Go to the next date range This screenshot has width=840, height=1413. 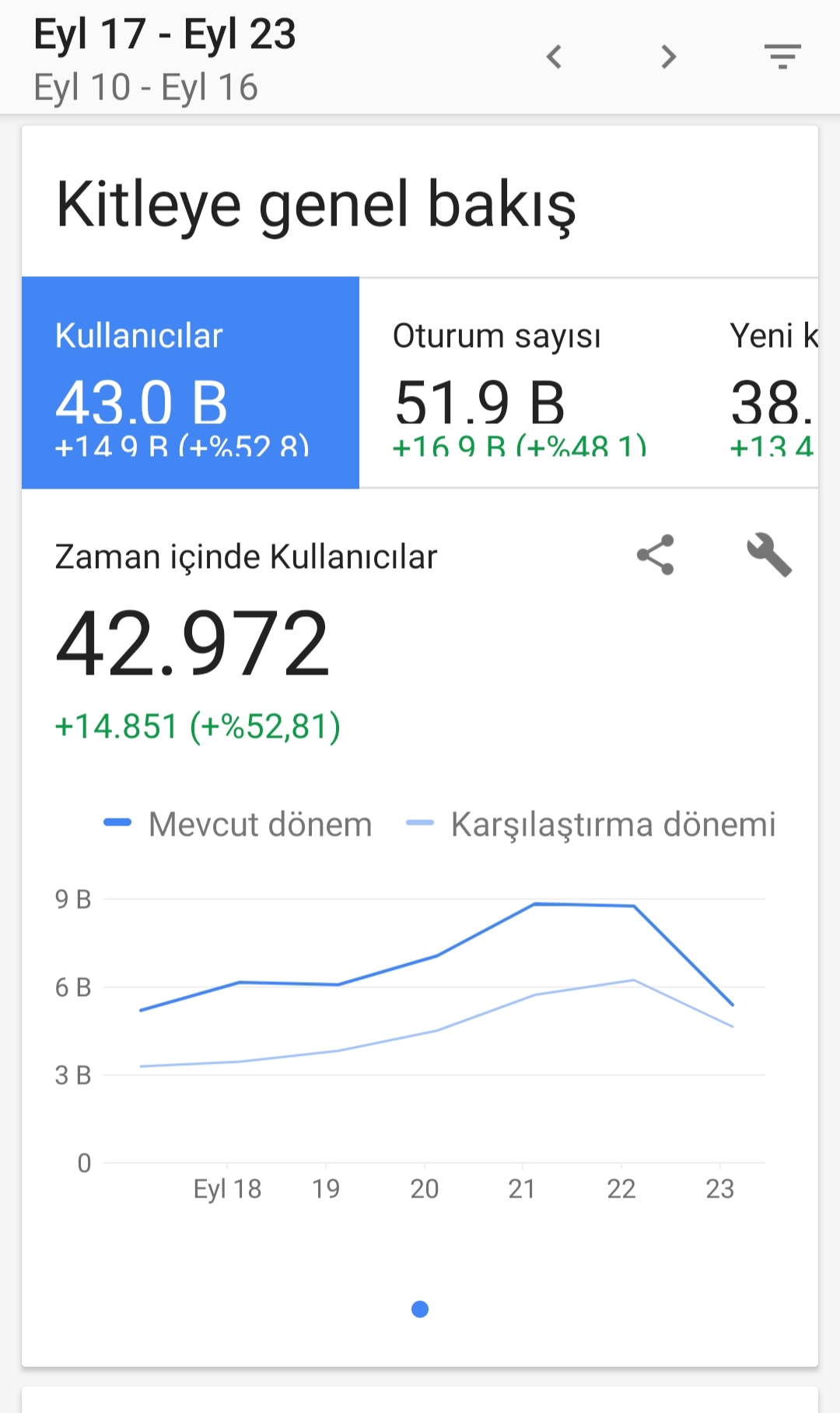668,57
